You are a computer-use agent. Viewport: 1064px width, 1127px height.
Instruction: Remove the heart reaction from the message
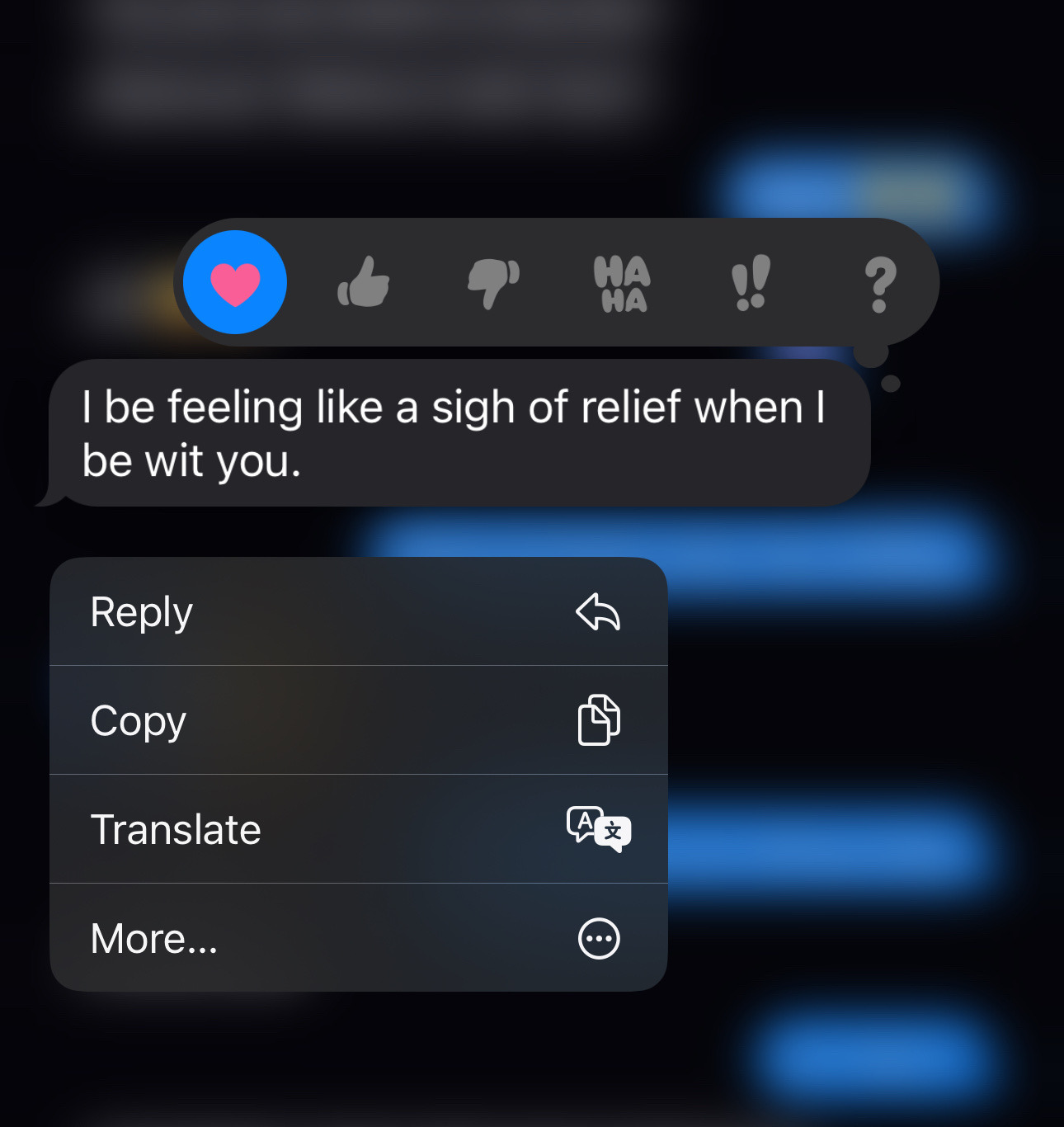tap(235, 282)
